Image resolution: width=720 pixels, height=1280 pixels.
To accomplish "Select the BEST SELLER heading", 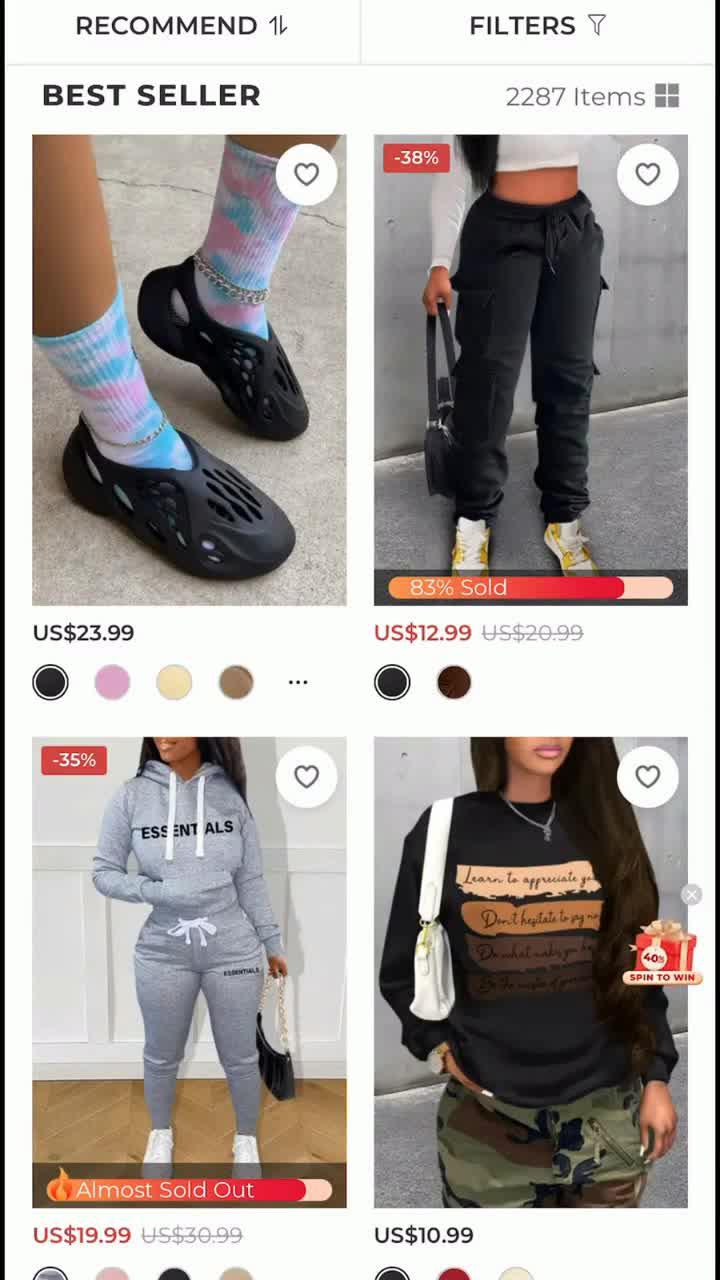I will [x=150, y=96].
